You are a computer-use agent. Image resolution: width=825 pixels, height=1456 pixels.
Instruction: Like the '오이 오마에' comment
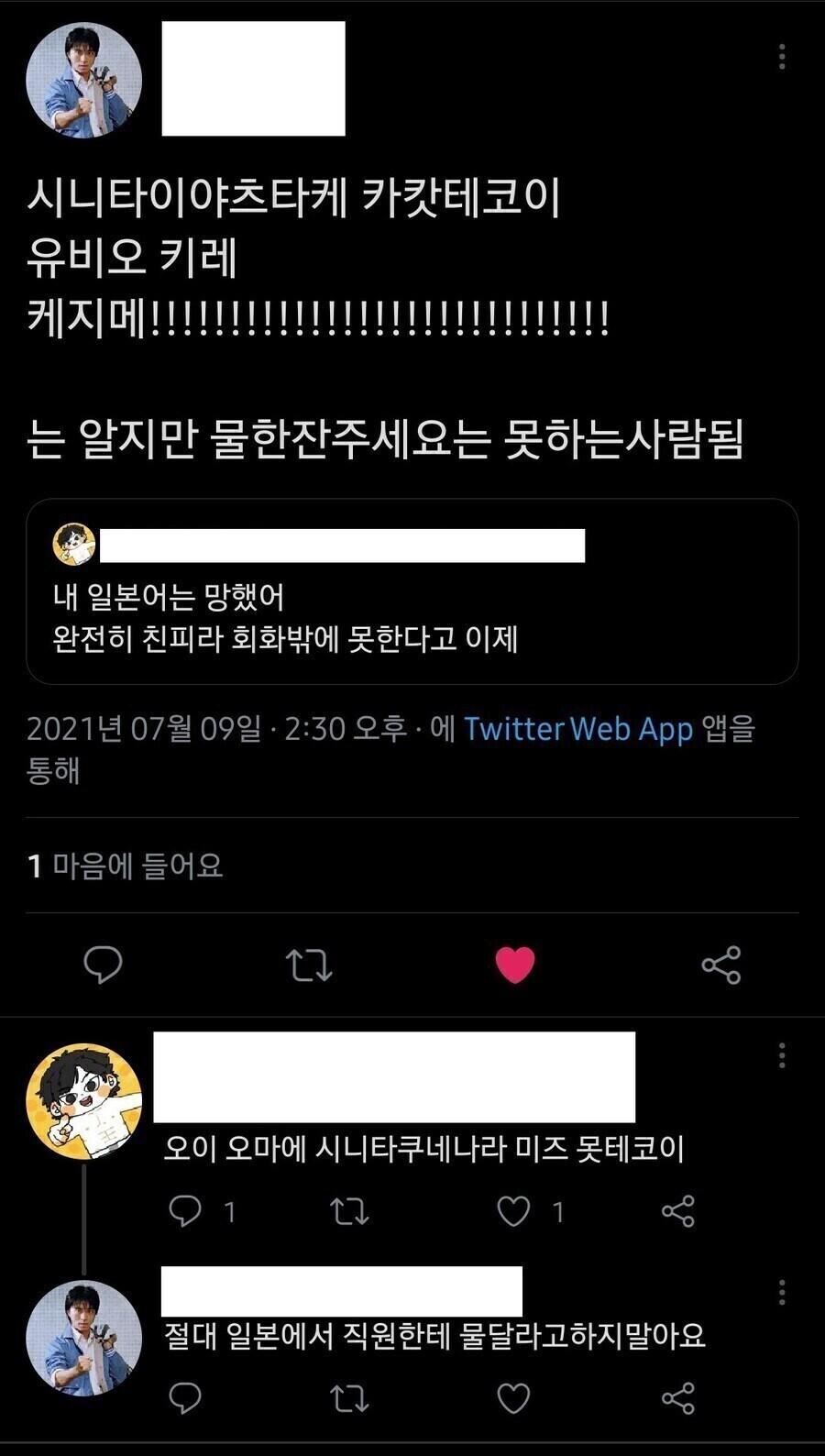[511, 1212]
